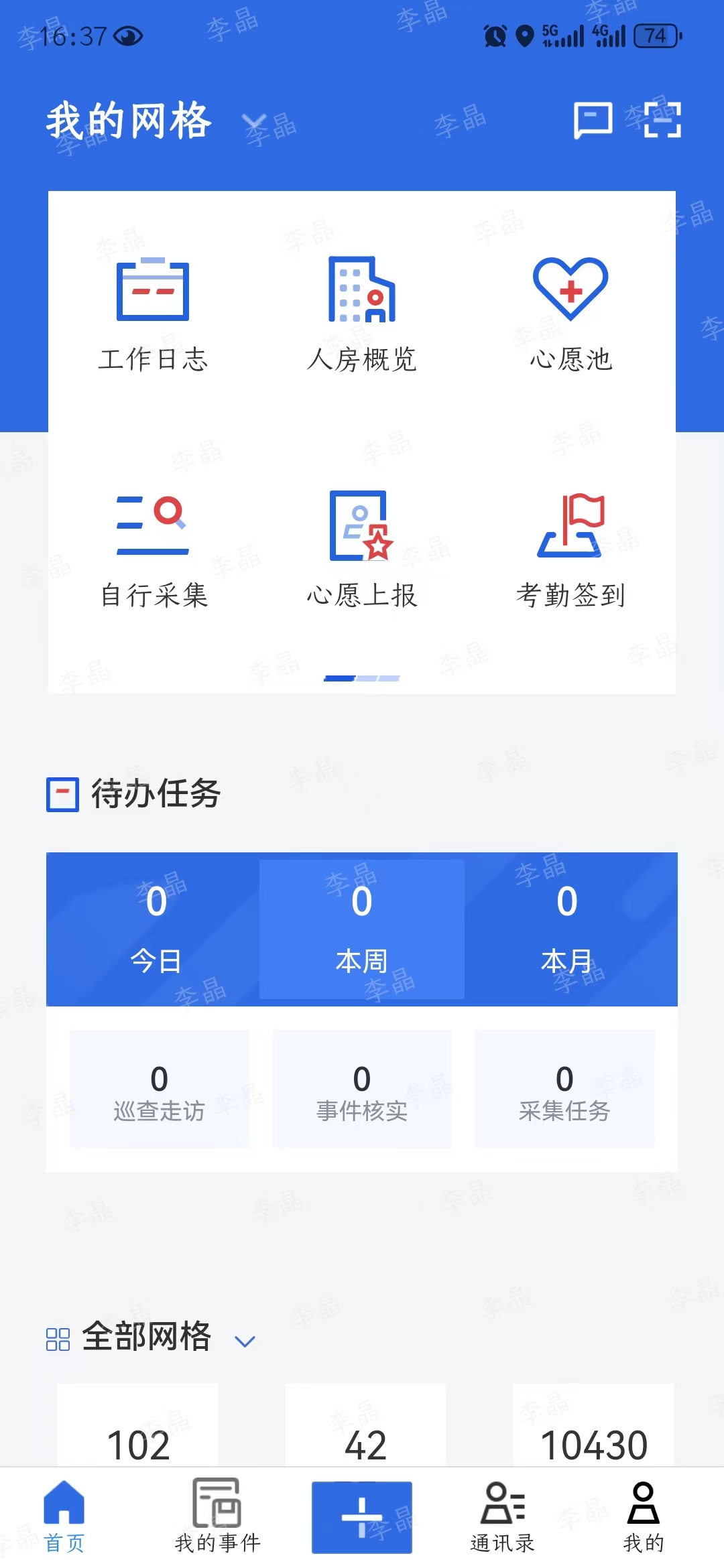
Task: Open 心愿上报
Action: (362, 549)
